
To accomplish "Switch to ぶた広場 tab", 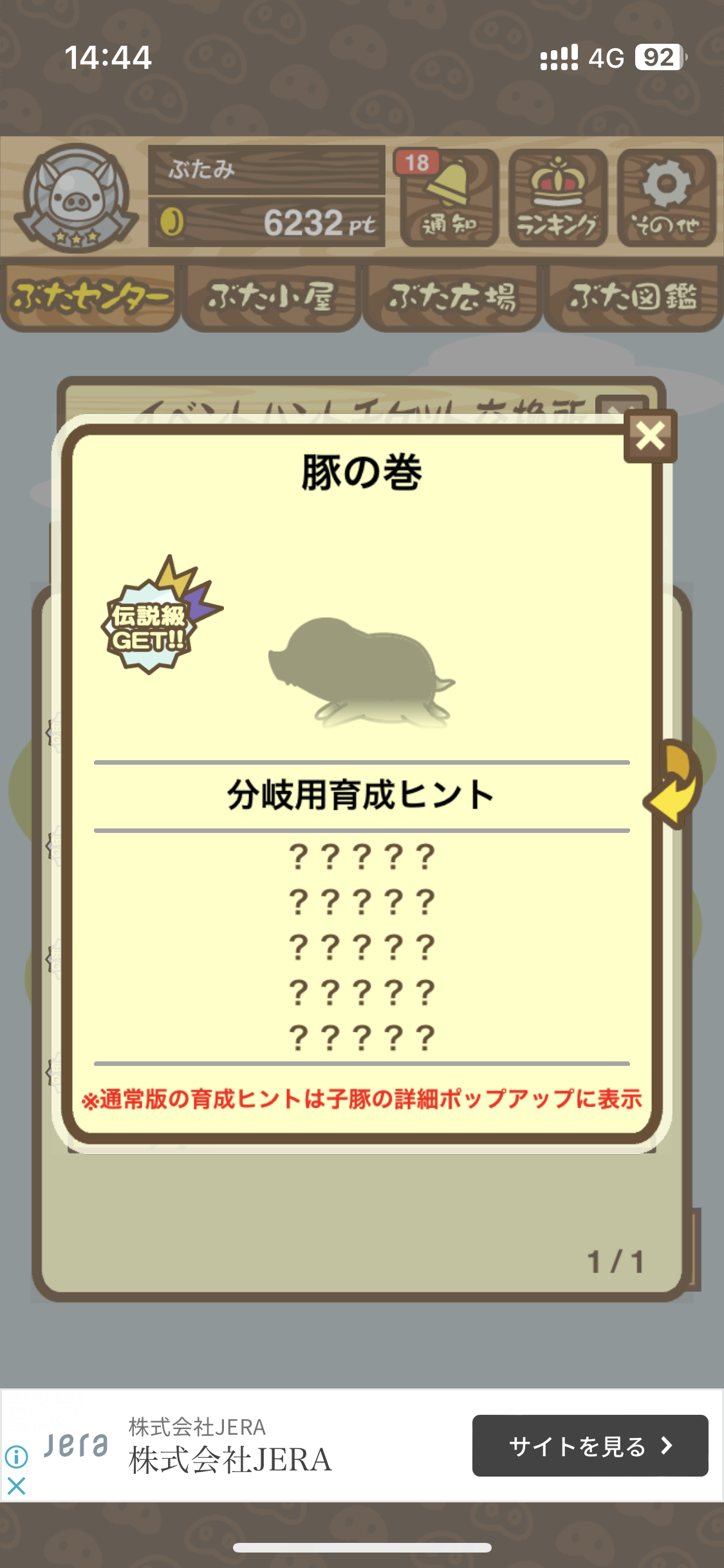I will [452, 297].
